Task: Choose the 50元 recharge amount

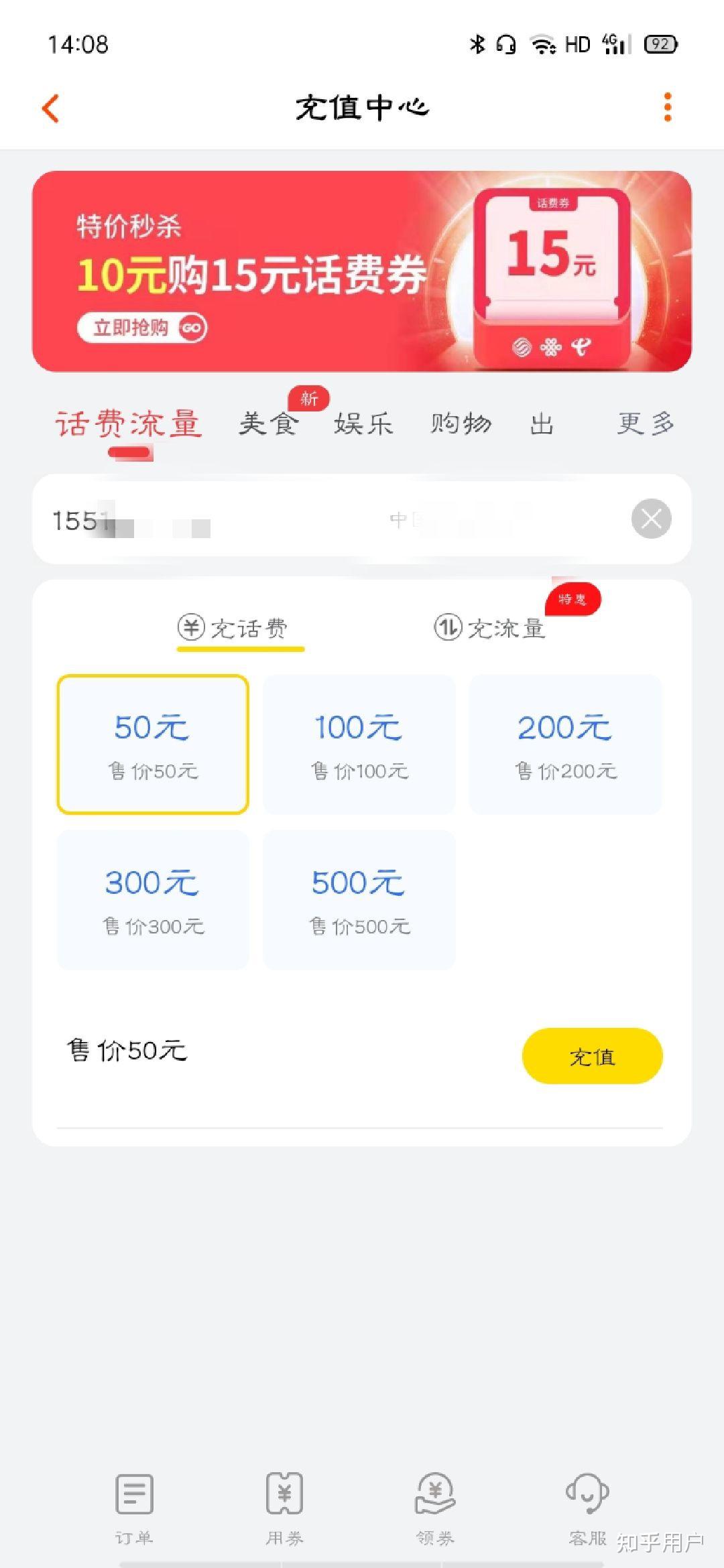Action: pyautogui.click(x=153, y=744)
